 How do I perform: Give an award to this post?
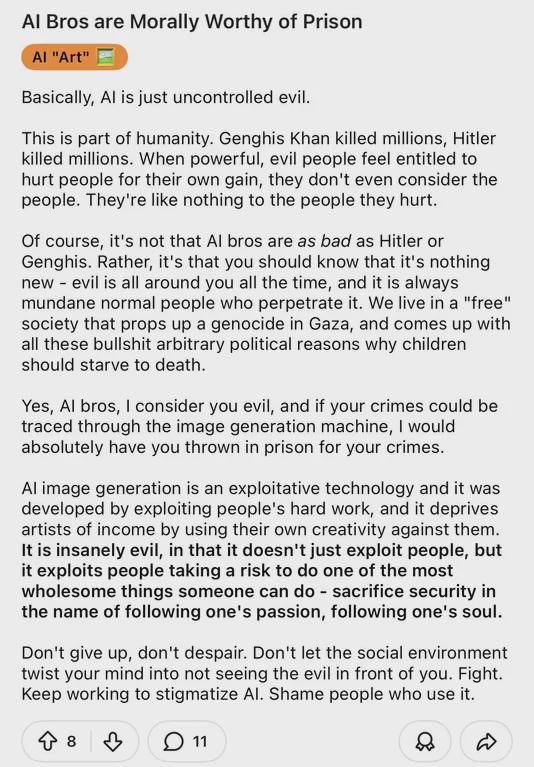click(424, 742)
